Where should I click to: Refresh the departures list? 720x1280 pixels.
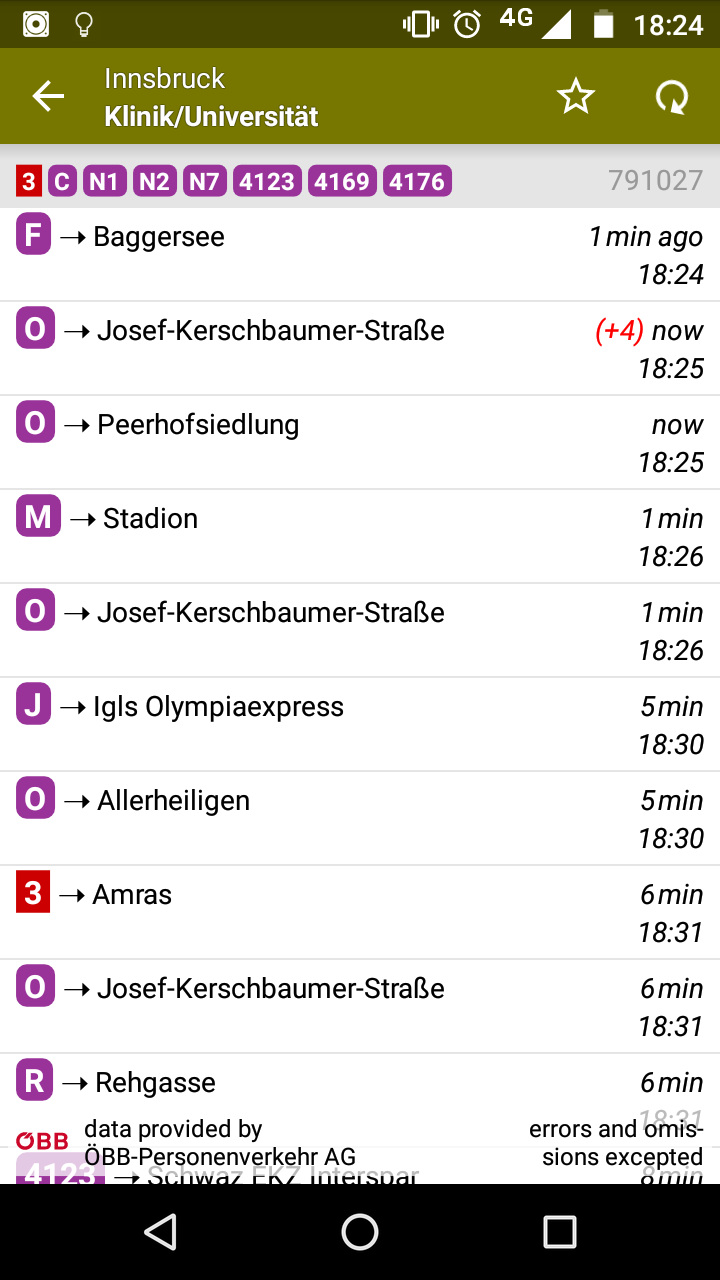click(x=672, y=96)
